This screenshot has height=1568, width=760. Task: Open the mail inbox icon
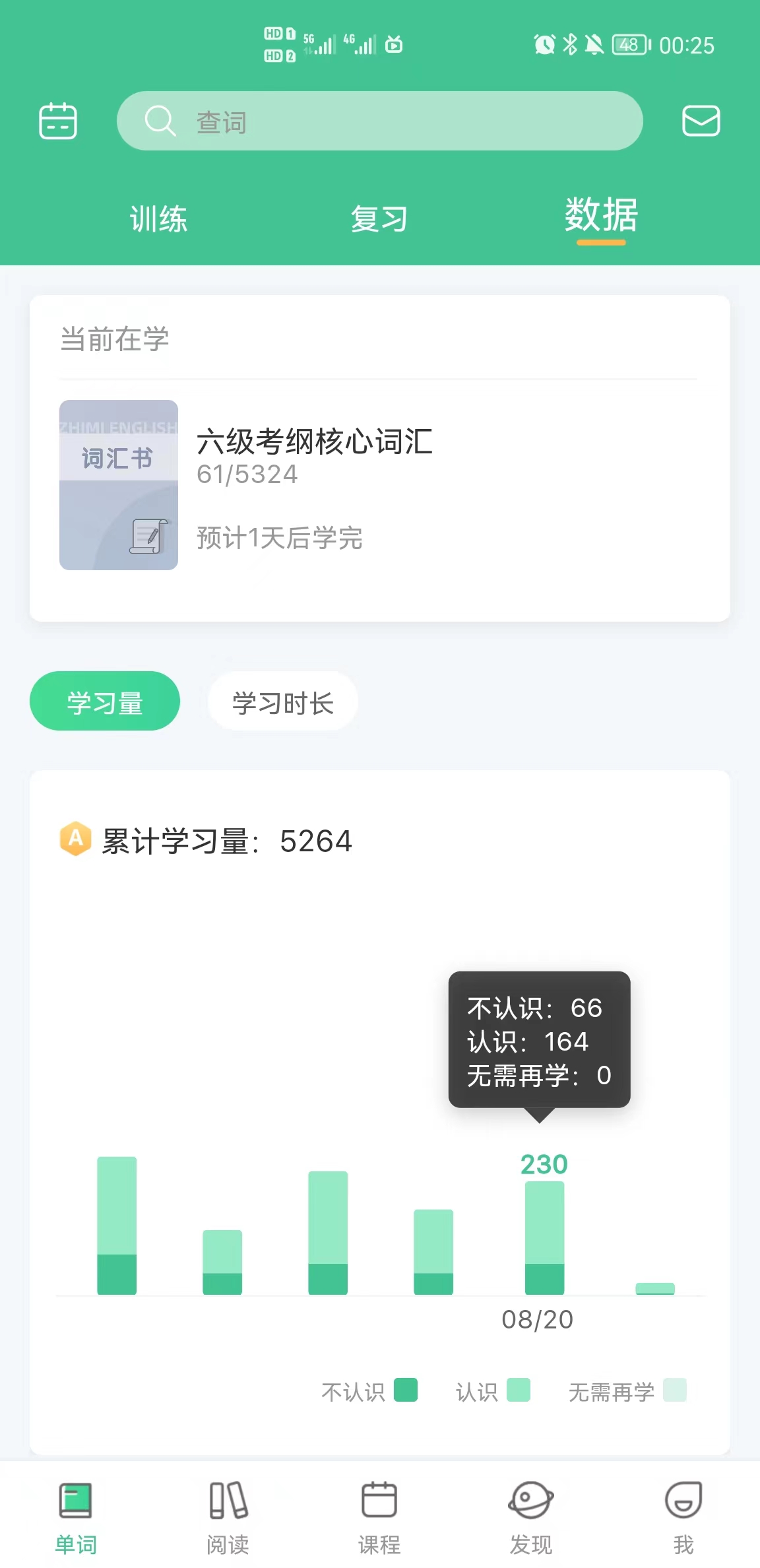[x=701, y=121]
